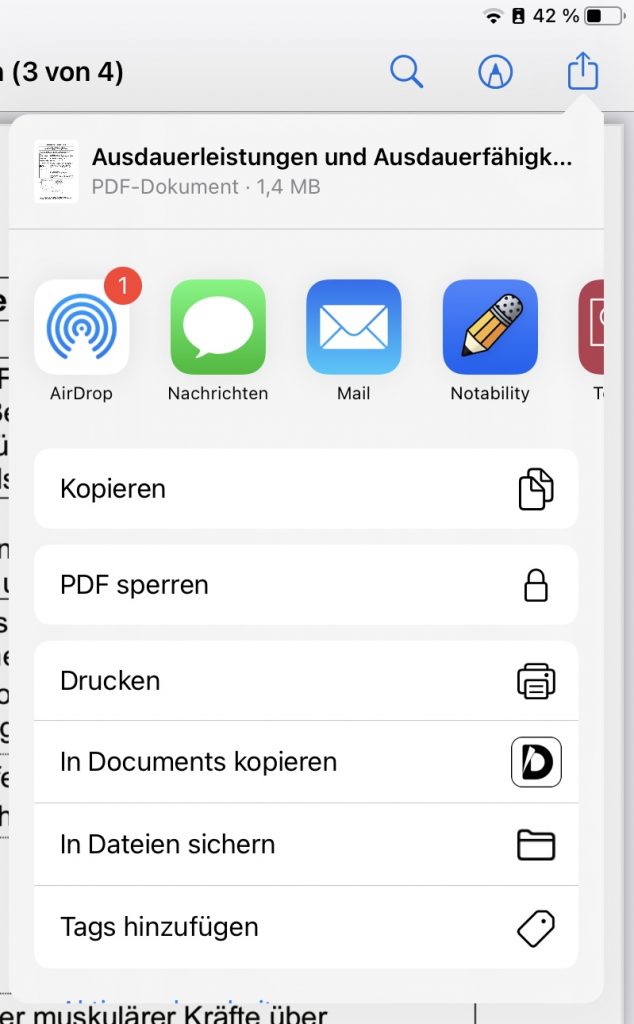Viewport: 634px width, 1024px height.
Task: Select Kopieren to copy the PDF
Action: 306,489
